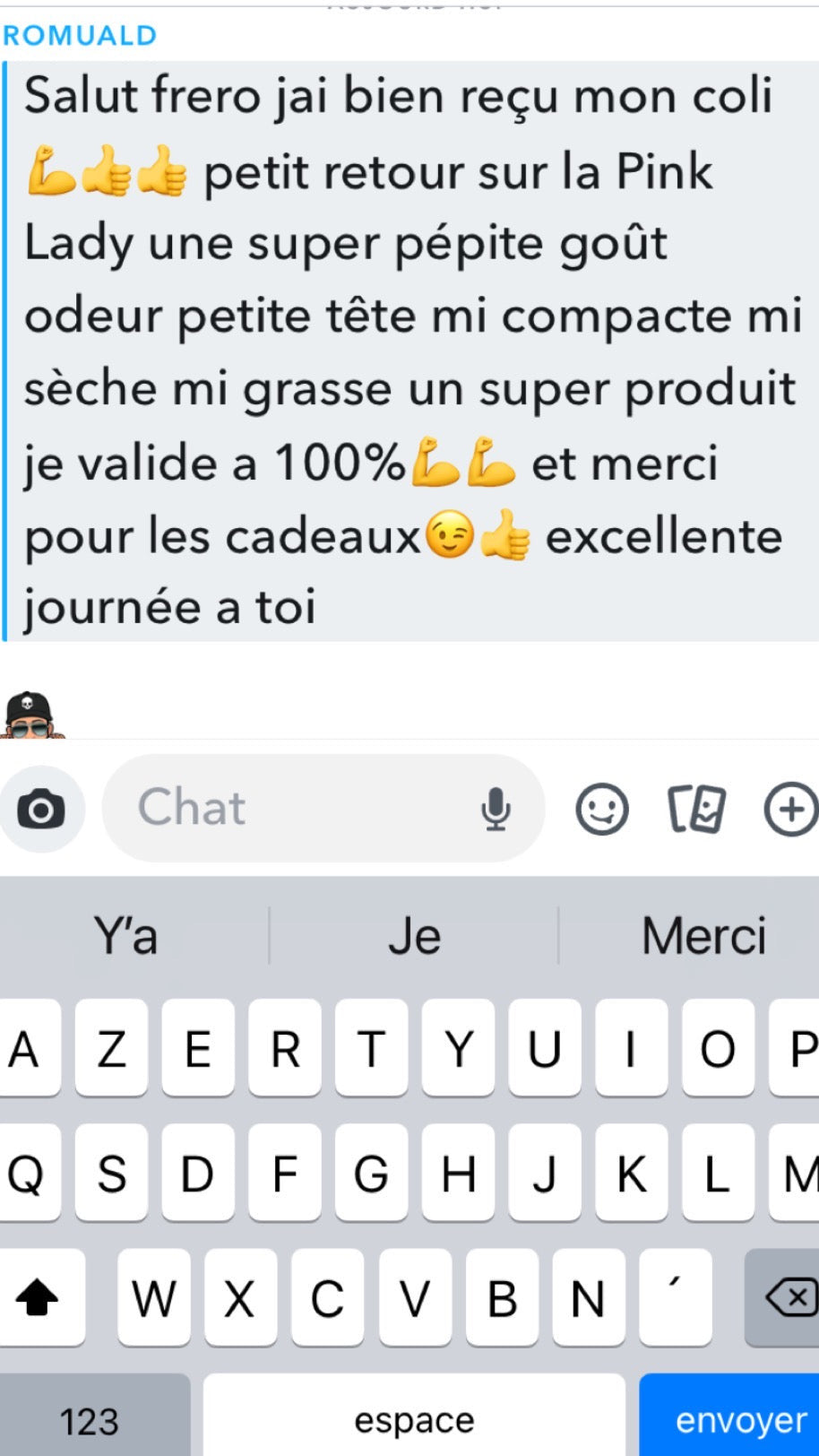Tap the microphone for voice input
This screenshot has width=819, height=1456.
[x=495, y=809]
